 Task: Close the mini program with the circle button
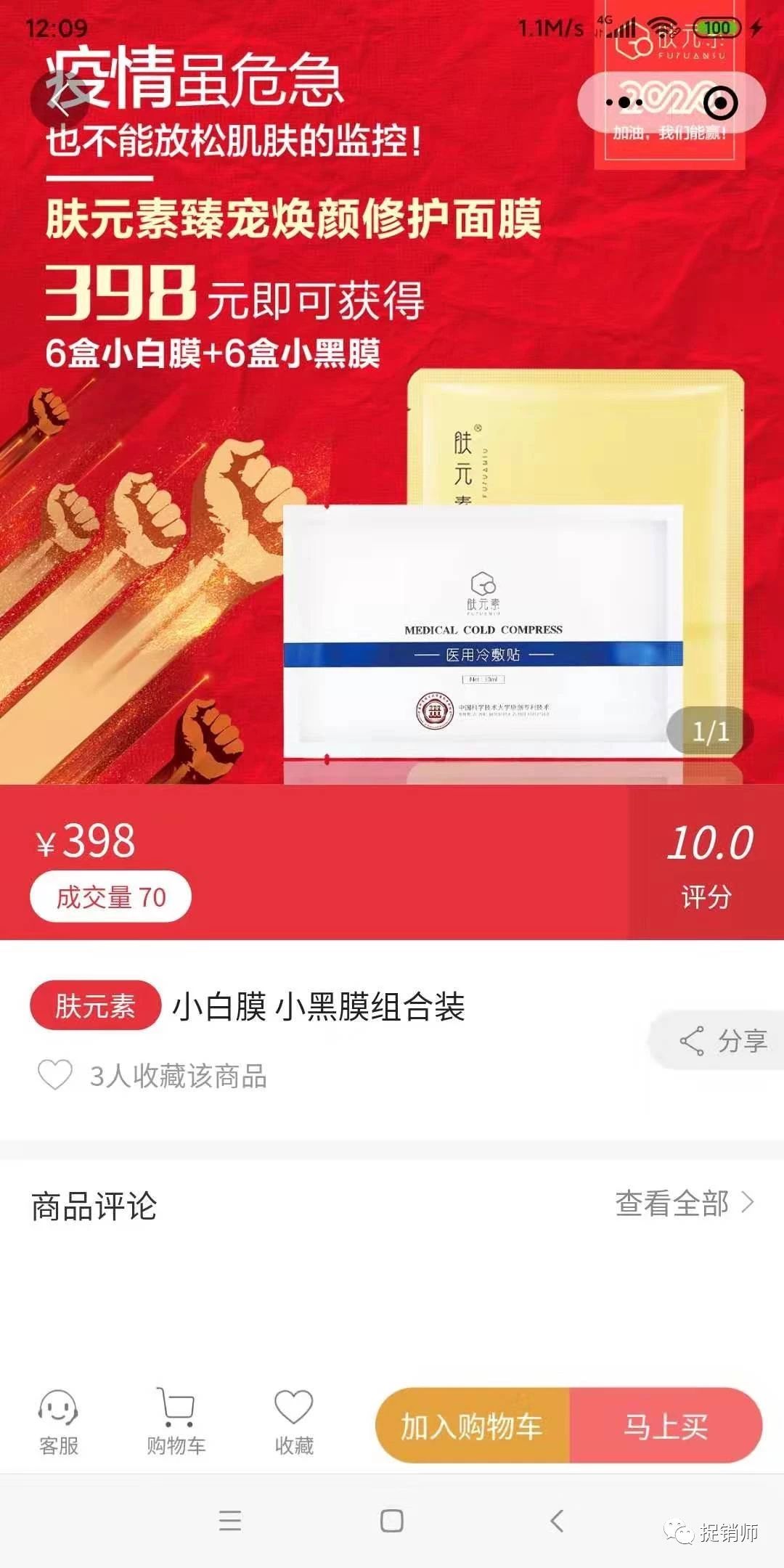tap(720, 103)
